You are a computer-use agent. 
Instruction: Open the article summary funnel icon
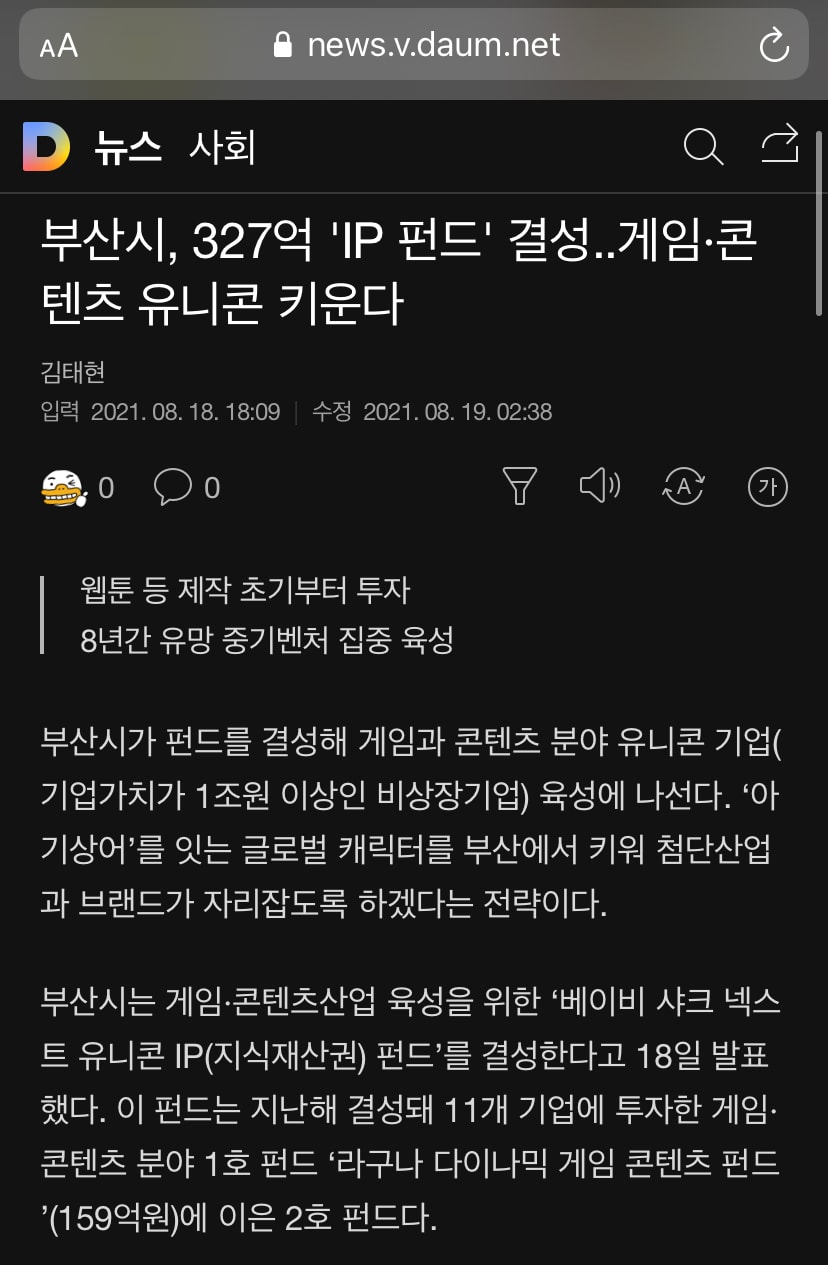pyautogui.click(x=520, y=487)
